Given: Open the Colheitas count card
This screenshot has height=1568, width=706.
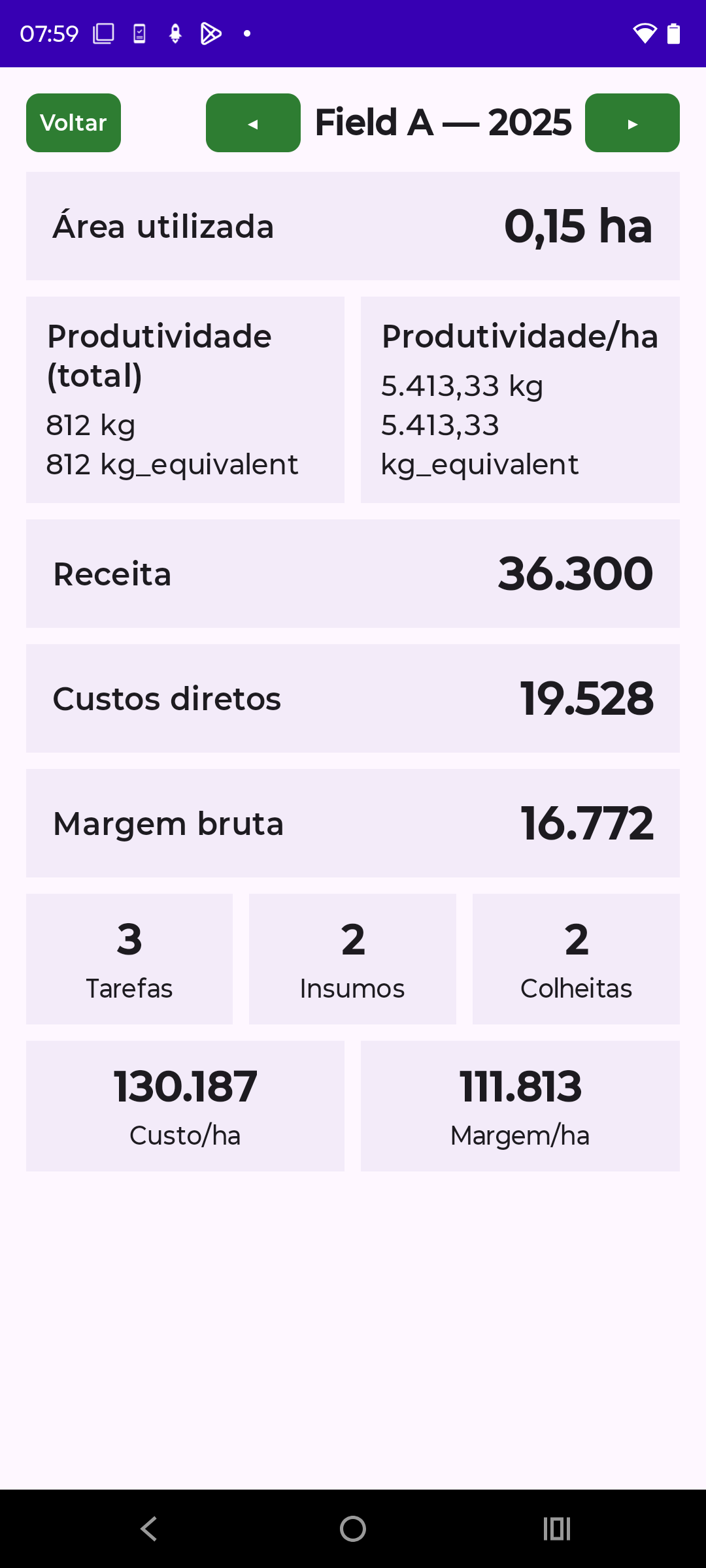Looking at the screenshot, I should (x=576, y=958).
